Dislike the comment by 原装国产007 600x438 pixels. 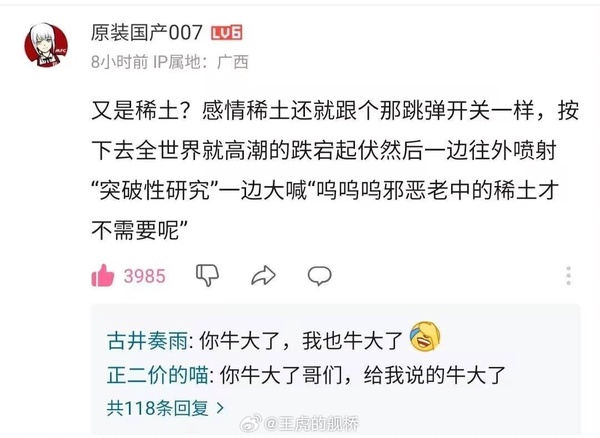click(x=207, y=275)
